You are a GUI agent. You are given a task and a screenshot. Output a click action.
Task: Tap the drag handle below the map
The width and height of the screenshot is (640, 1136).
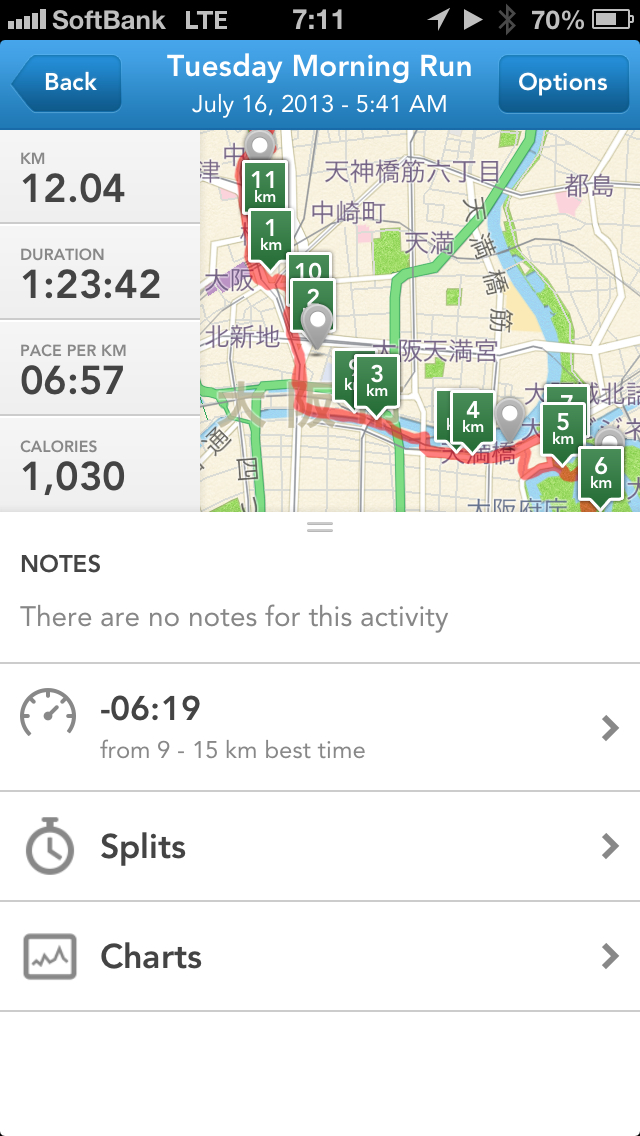pos(320,527)
